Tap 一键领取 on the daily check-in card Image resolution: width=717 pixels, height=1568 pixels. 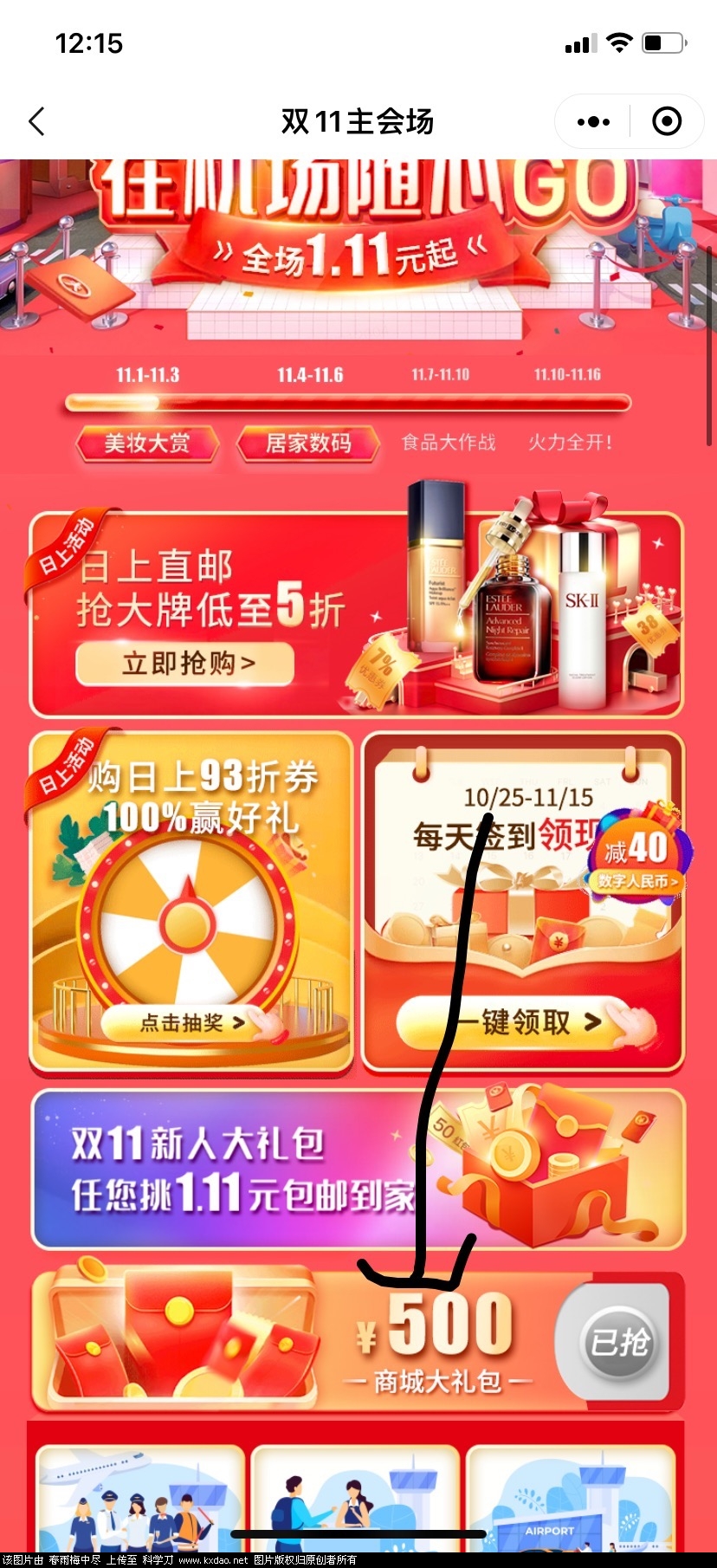pos(524,1022)
